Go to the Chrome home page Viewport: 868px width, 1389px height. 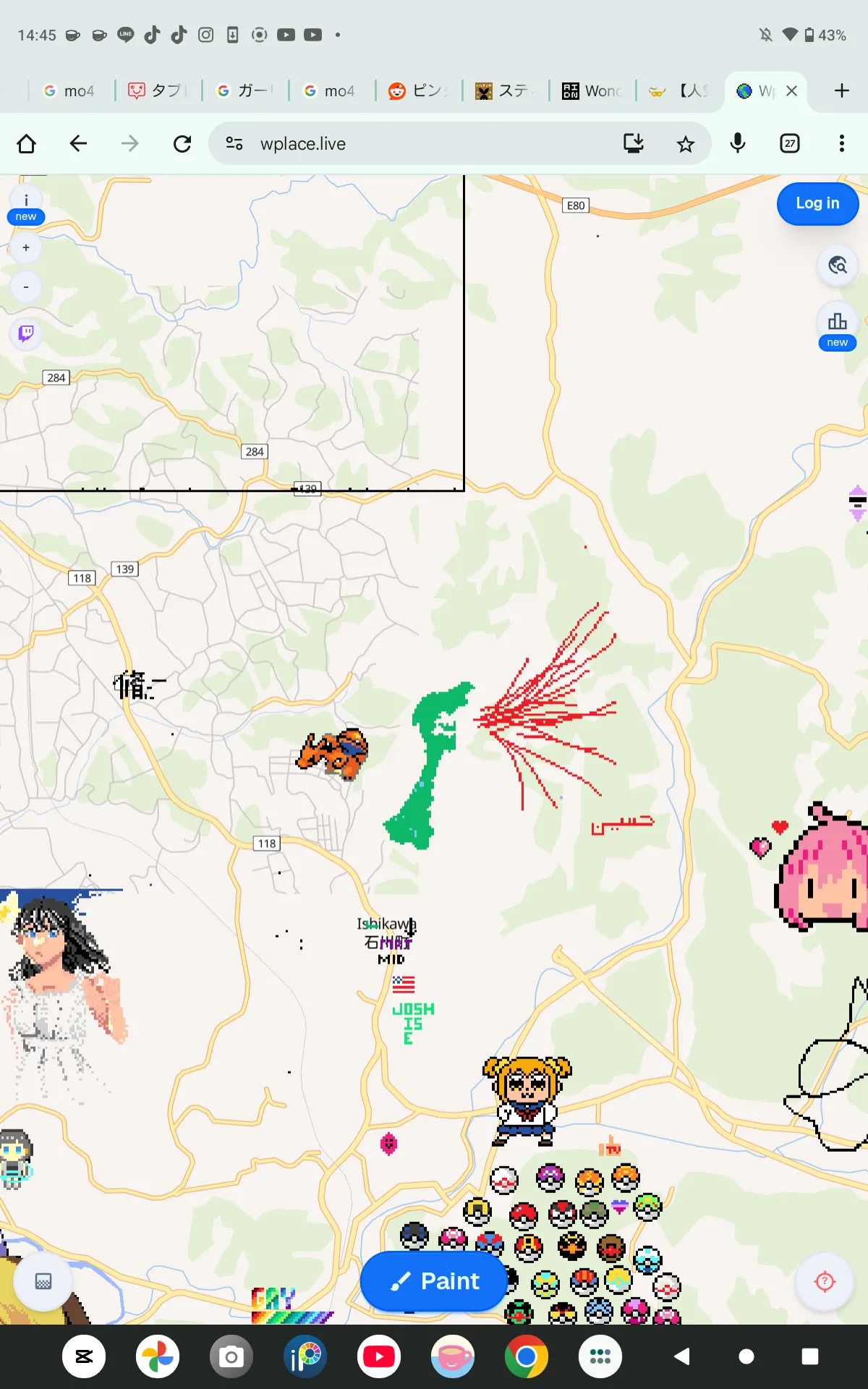26,144
